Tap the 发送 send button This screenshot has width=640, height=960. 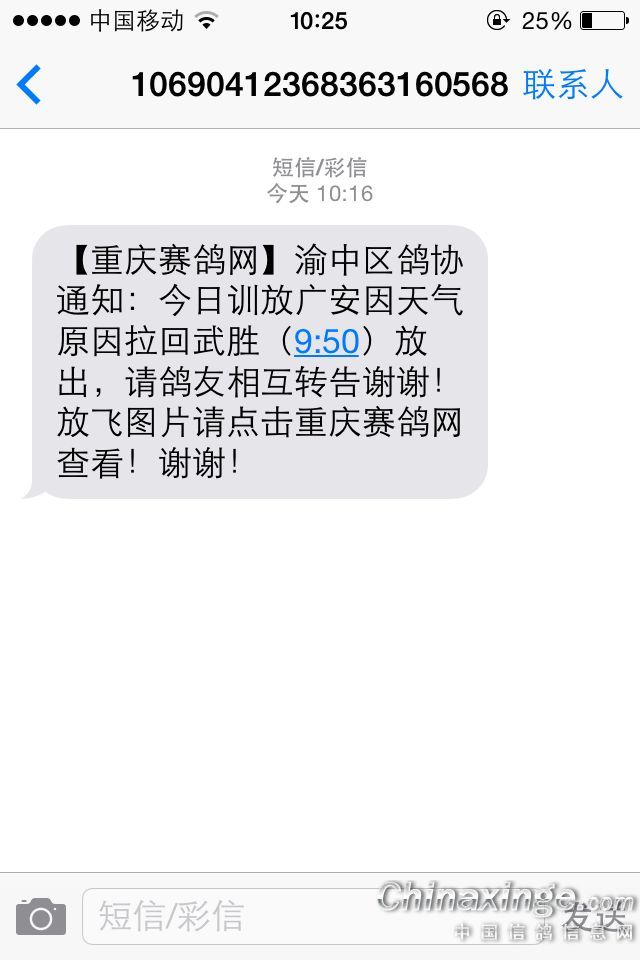tap(594, 915)
